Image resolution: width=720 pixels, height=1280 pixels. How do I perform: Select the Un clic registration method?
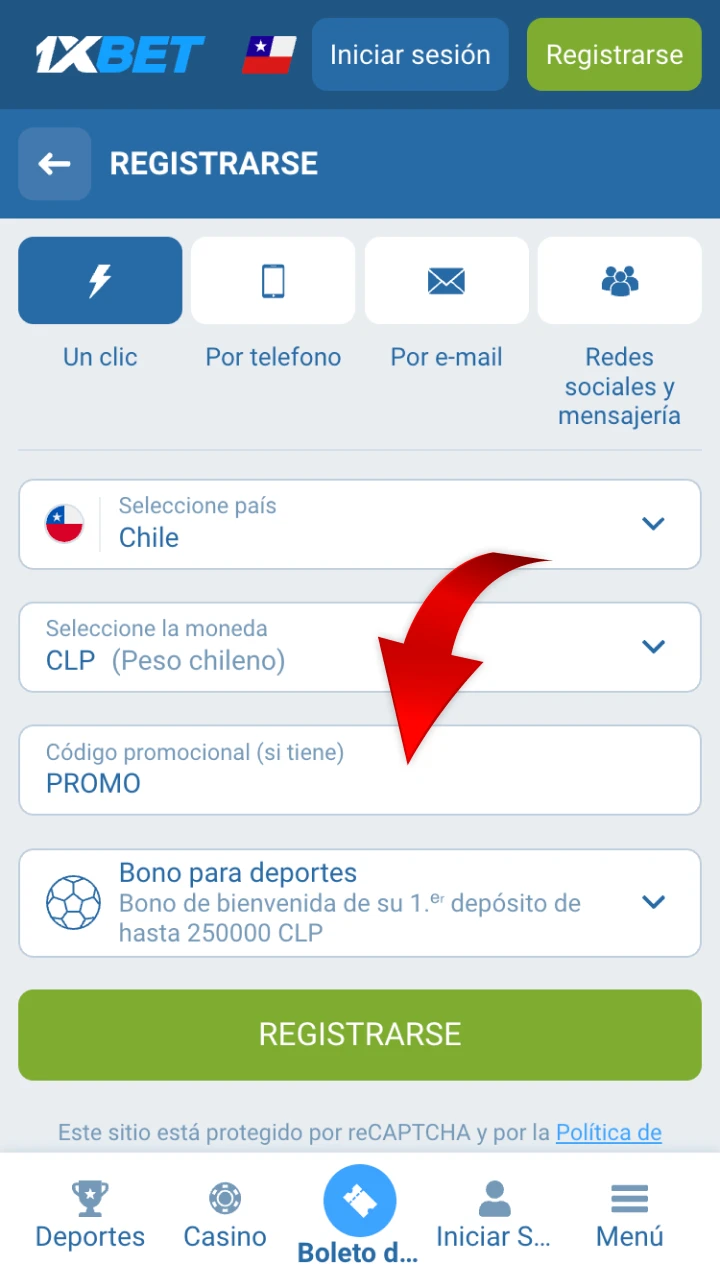click(100, 281)
